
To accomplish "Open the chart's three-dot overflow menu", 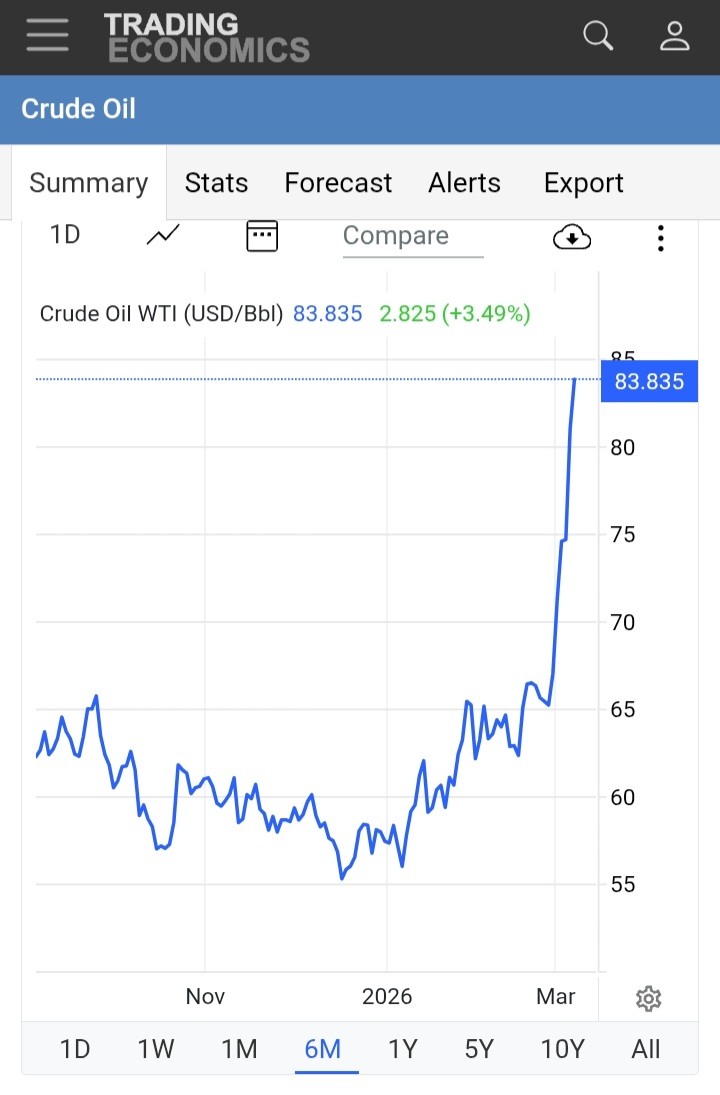I will click(x=661, y=237).
